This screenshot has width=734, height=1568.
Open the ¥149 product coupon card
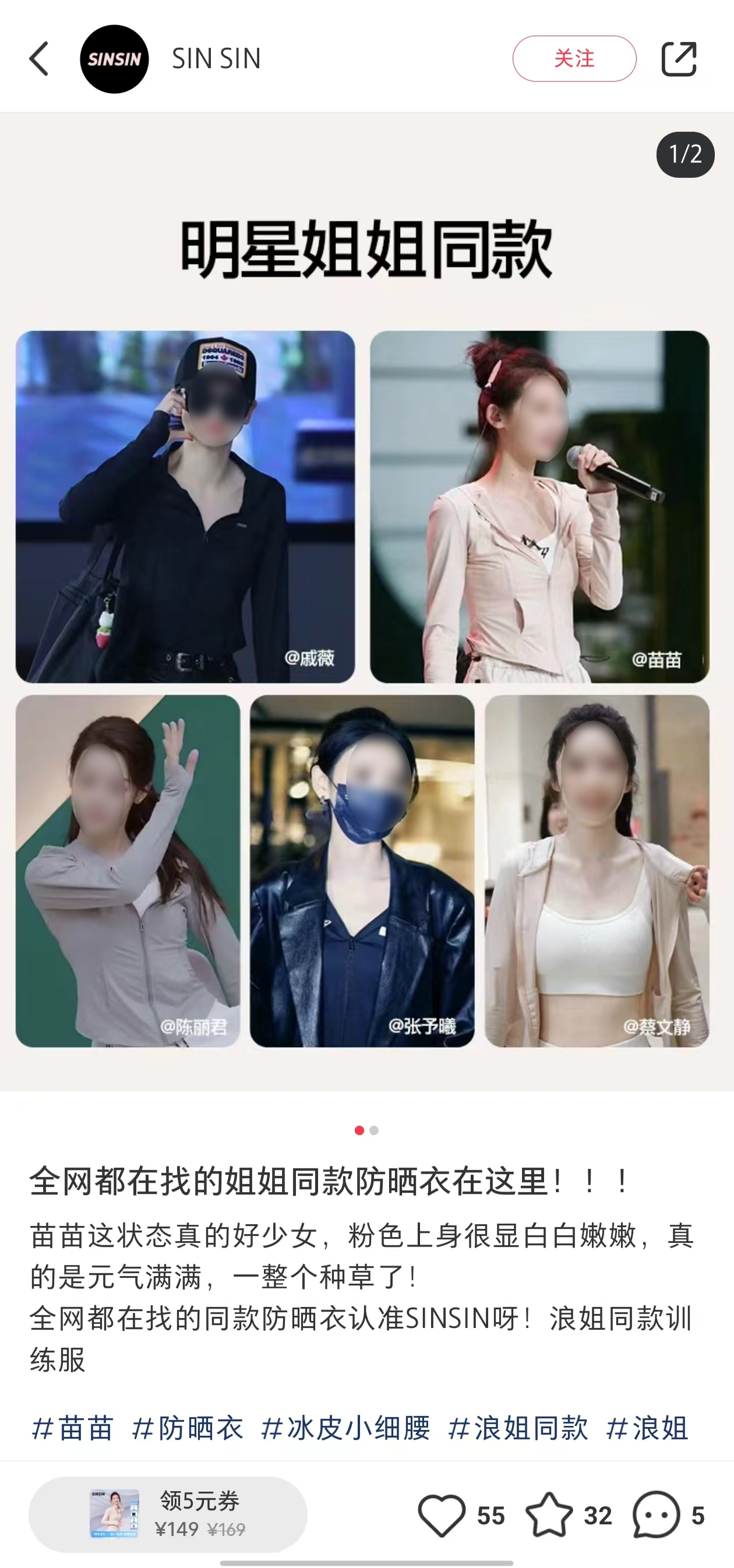(168, 1514)
